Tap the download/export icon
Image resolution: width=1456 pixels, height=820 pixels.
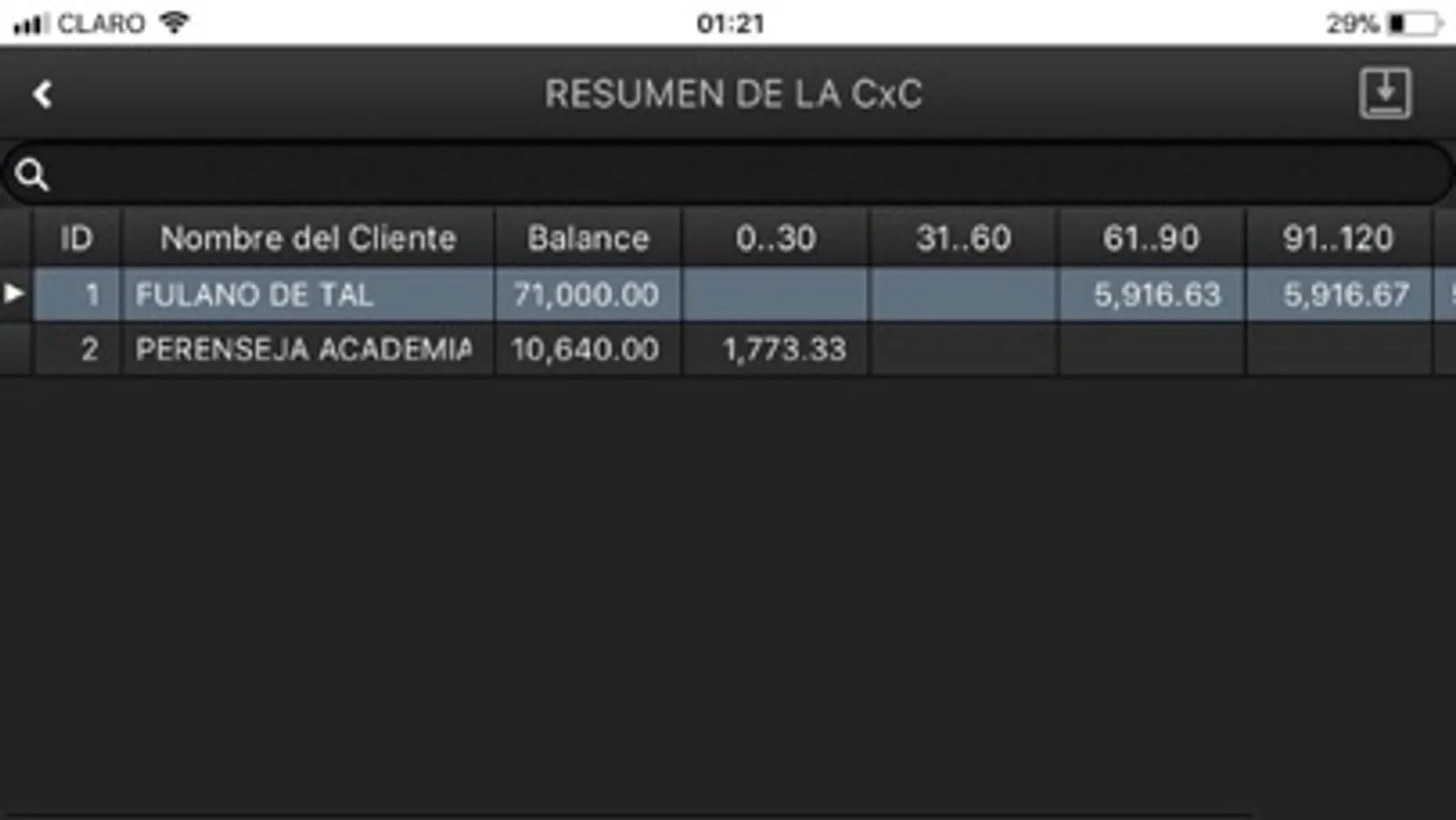click(x=1385, y=93)
